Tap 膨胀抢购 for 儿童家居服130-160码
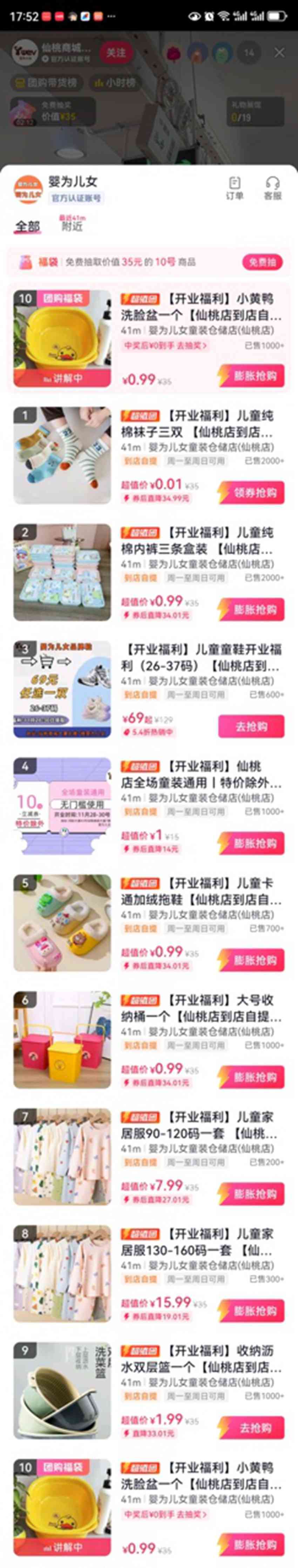 click(x=251, y=1311)
